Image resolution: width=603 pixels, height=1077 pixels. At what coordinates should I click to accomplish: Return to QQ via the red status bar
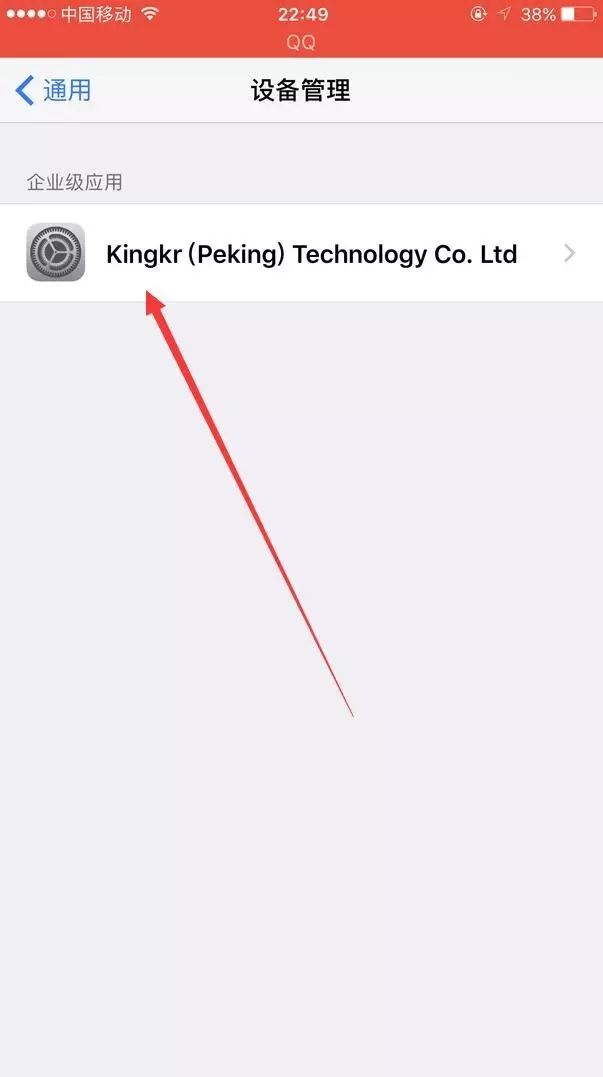[301, 42]
